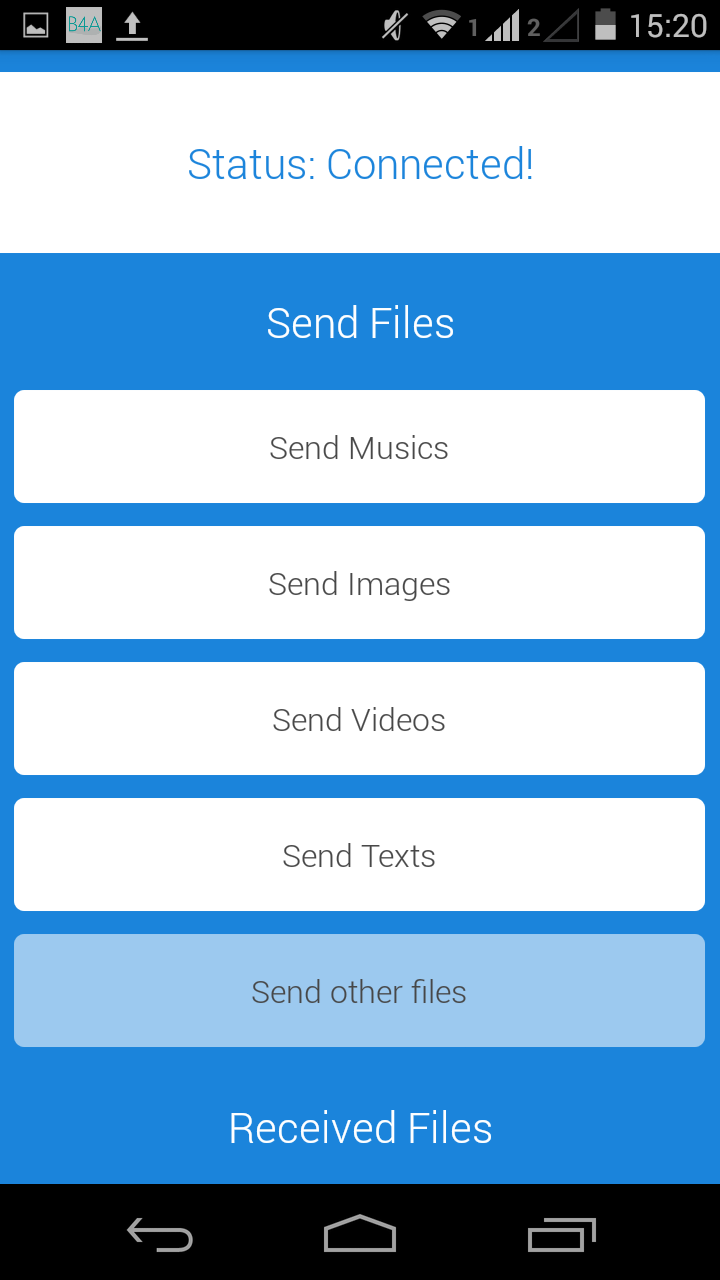
Task: Open Send Texts
Action: pyautogui.click(x=359, y=855)
